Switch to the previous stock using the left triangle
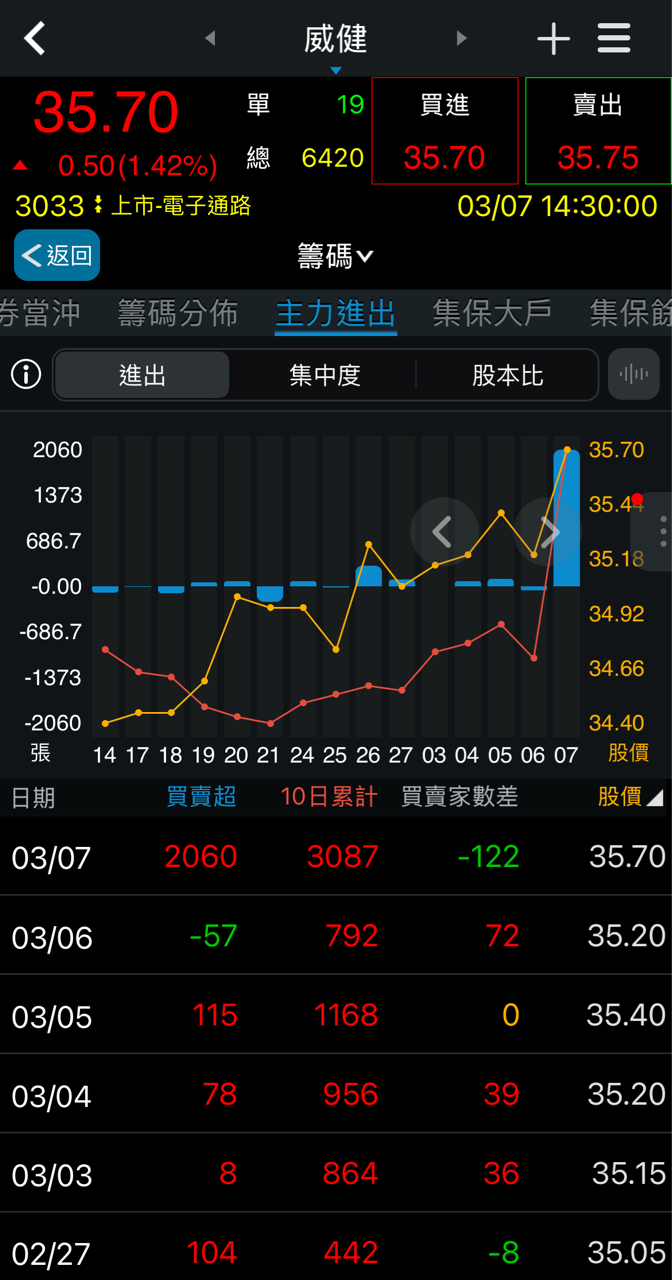 point(210,38)
